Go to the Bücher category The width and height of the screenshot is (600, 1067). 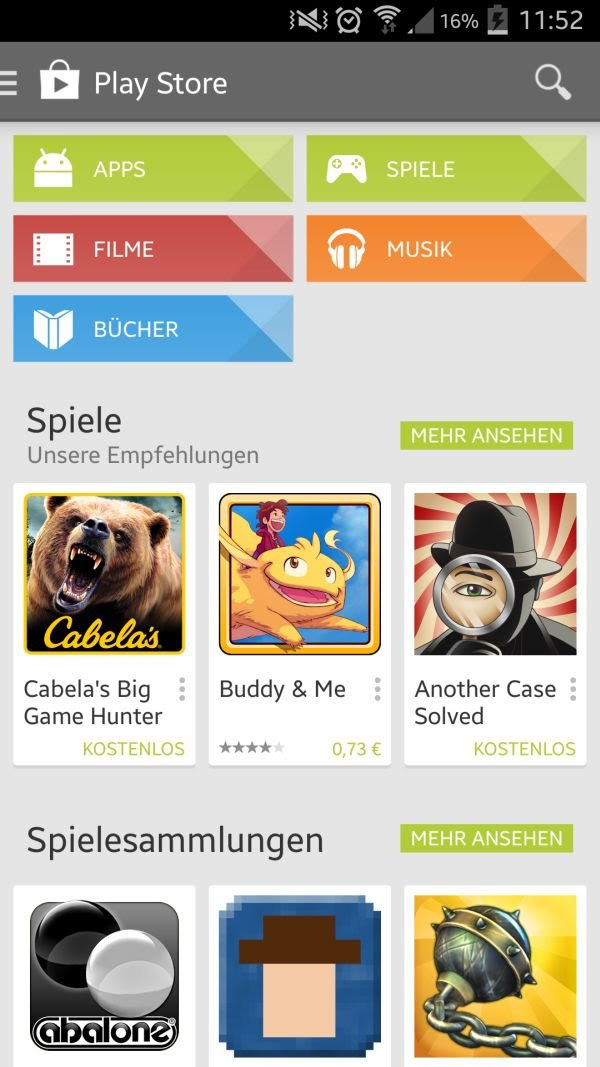pos(153,329)
